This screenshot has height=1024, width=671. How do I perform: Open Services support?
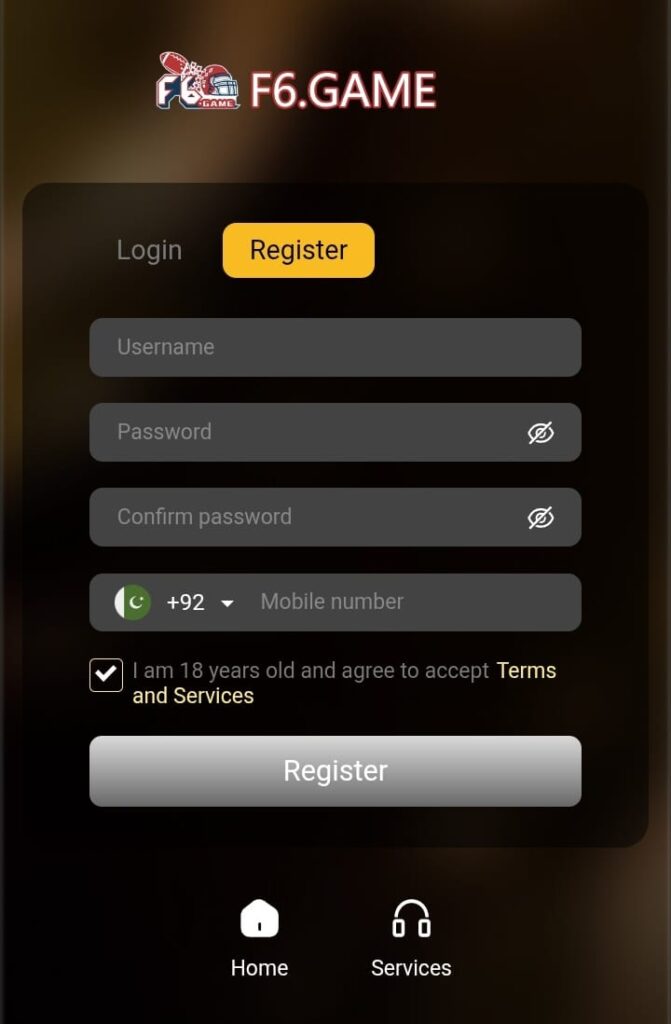pos(410,938)
